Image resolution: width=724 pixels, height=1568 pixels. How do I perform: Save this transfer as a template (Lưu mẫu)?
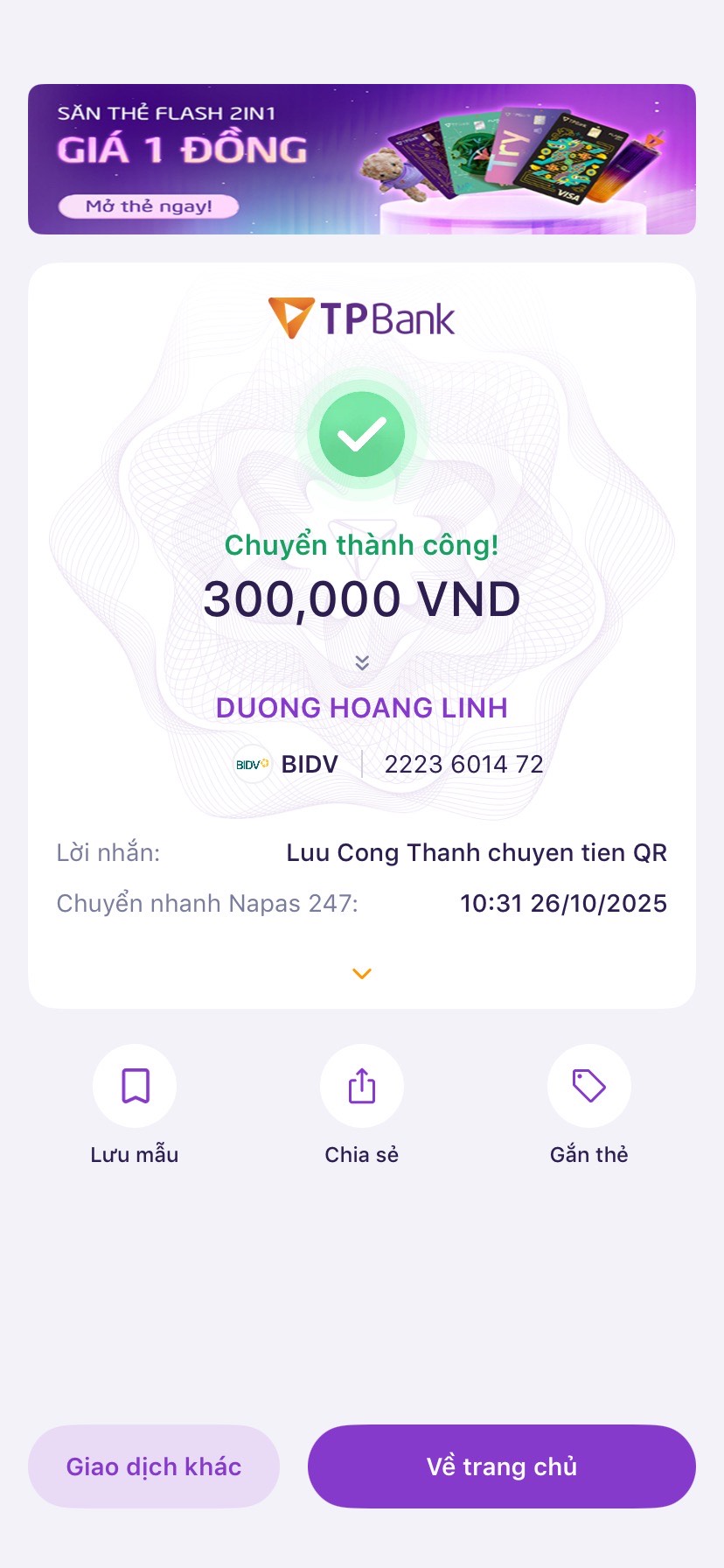pyautogui.click(x=135, y=1087)
